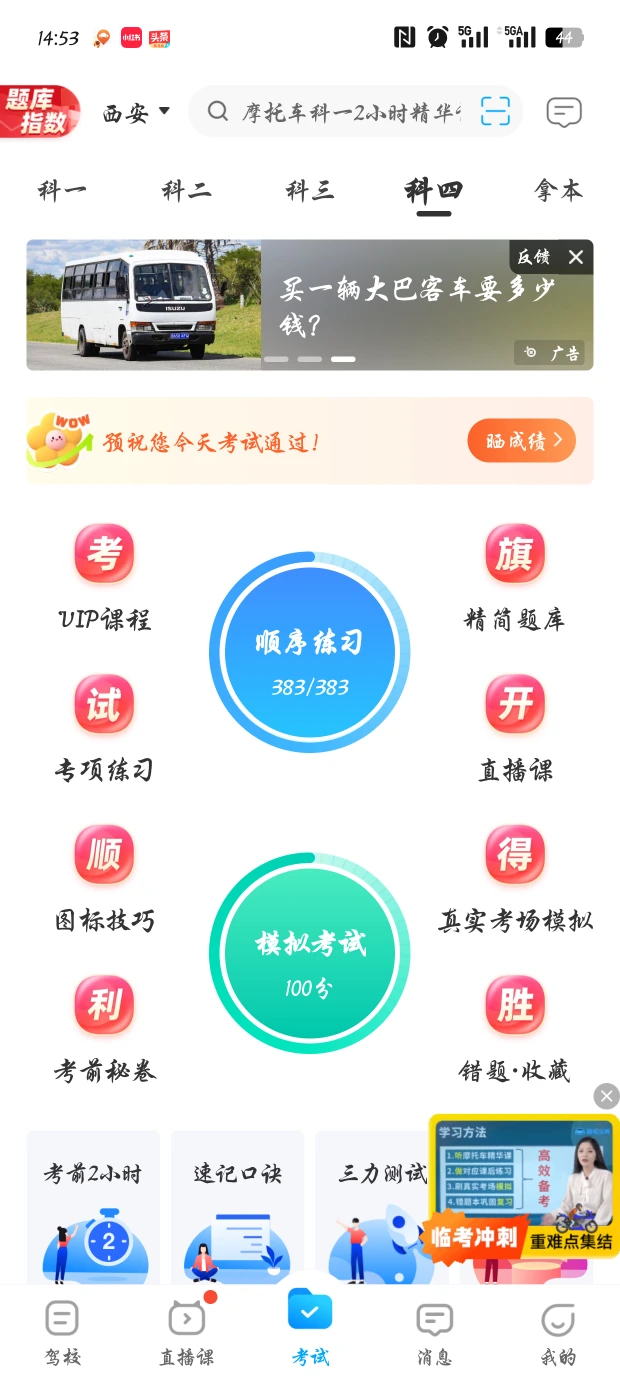
Task: Switch to the 拿本 tab
Action: [x=558, y=190]
